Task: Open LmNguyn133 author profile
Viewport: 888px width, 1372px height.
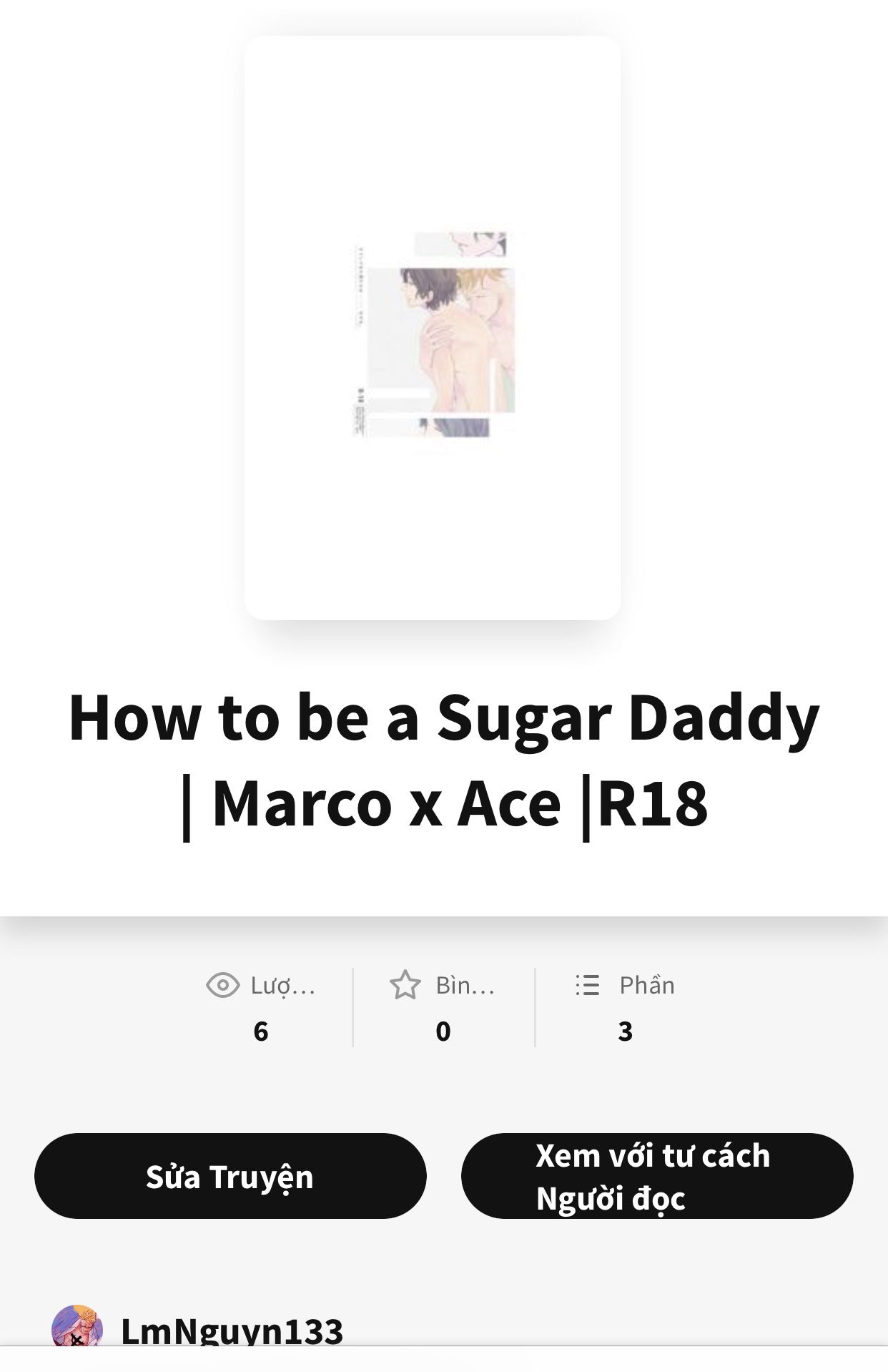Action: pyautogui.click(x=231, y=1331)
